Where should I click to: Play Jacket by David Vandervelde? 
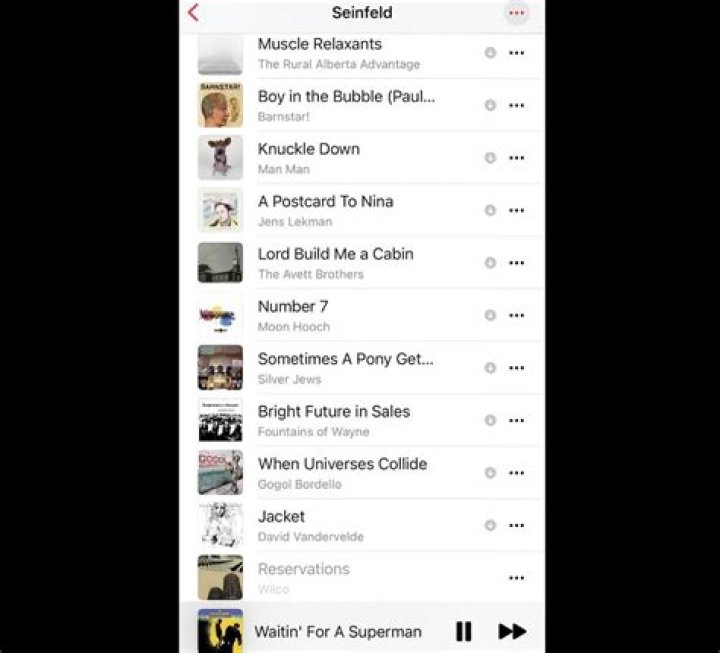pos(310,525)
